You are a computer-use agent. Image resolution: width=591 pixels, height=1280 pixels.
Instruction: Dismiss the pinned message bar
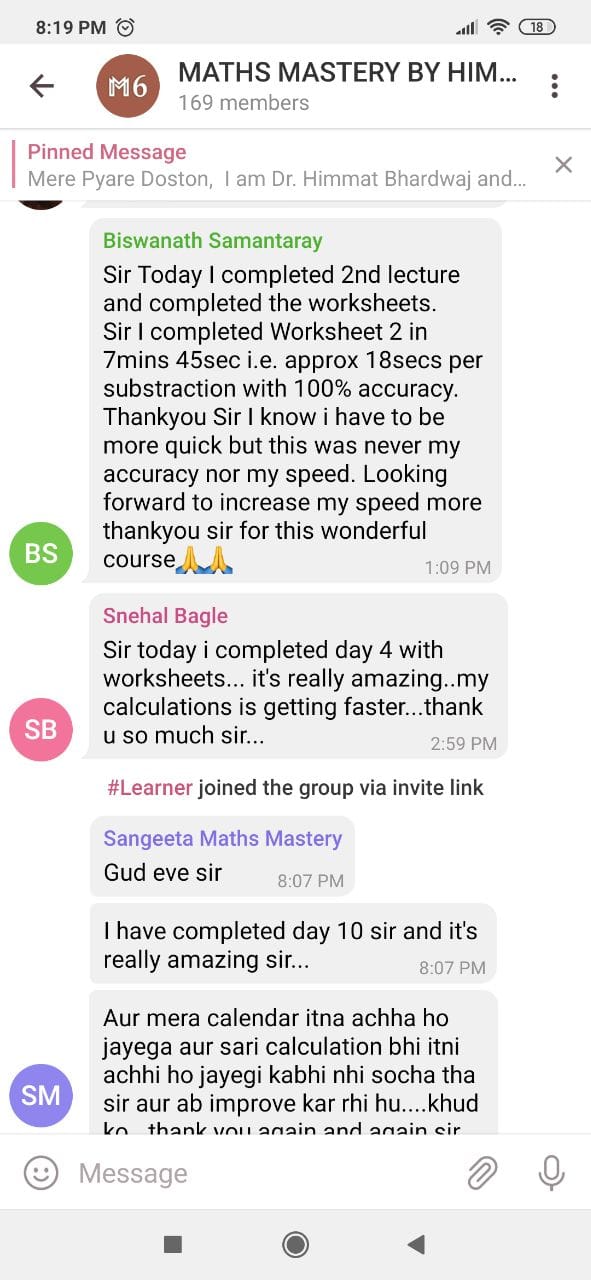click(x=564, y=165)
